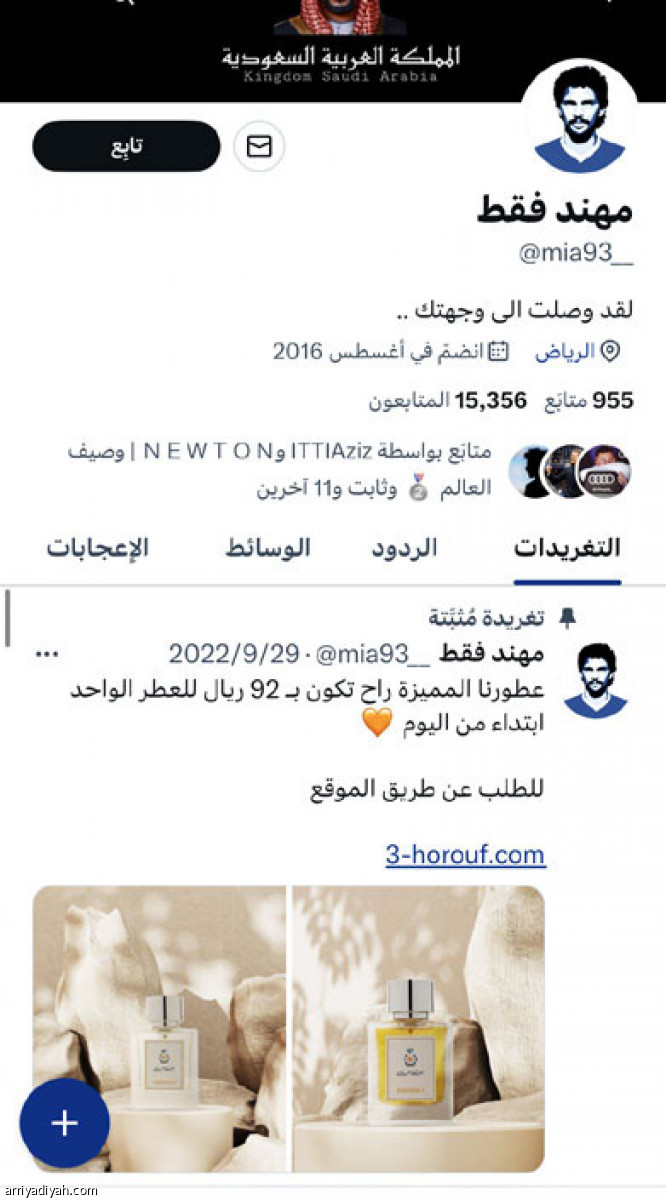The height and width of the screenshot is (1200, 666).
Task: Tap the avatar beside the pinned tweet
Action: pyautogui.click(x=595, y=682)
